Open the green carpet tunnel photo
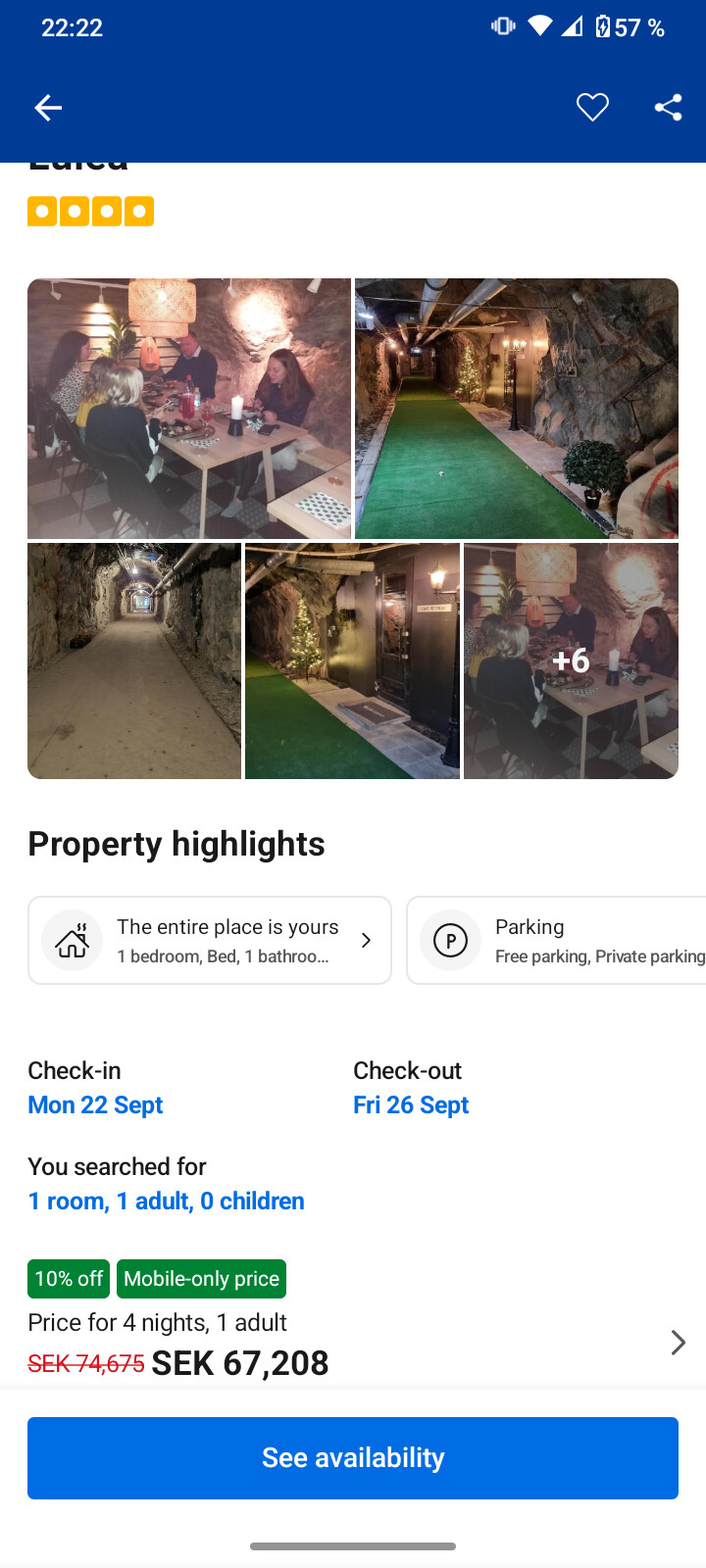This screenshot has width=706, height=1568. tap(517, 408)
